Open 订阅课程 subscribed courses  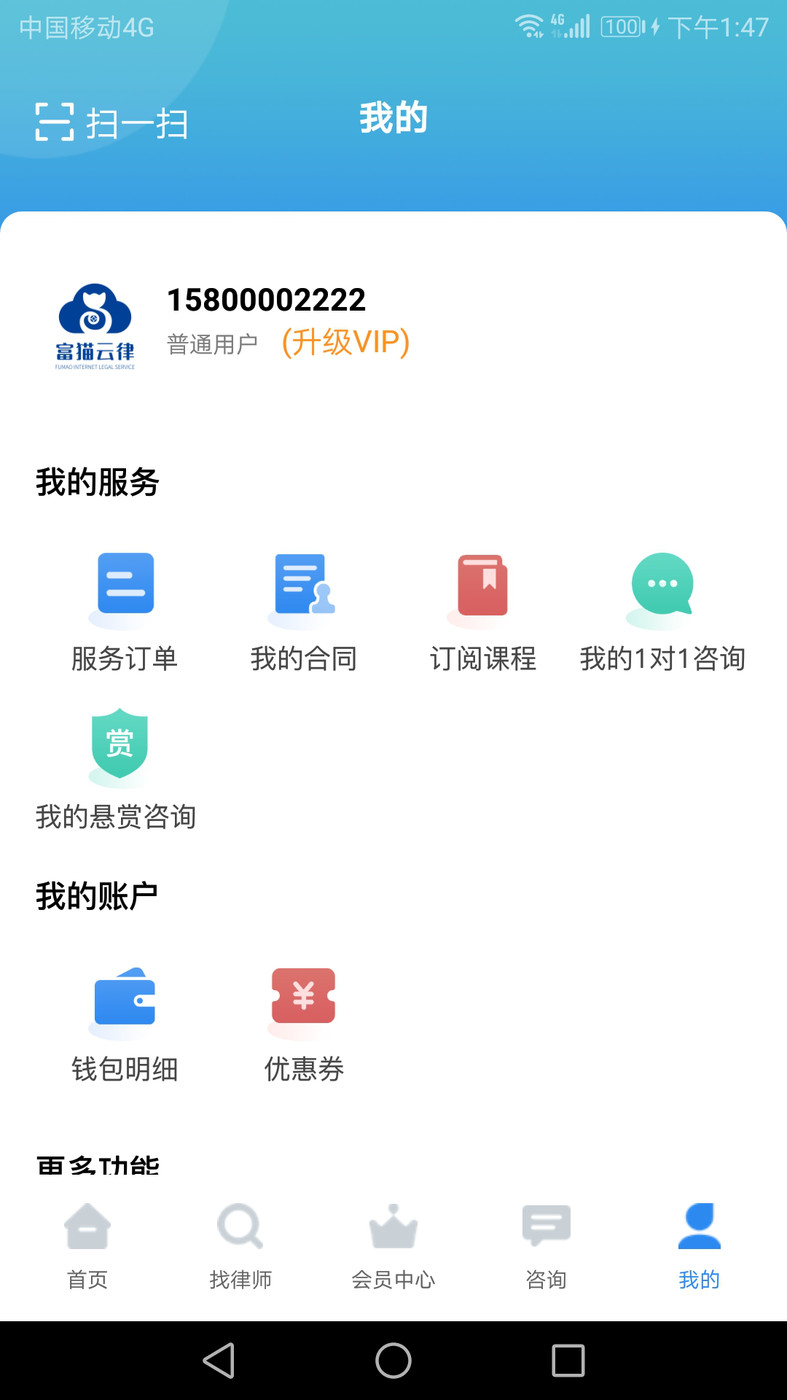(x=483, y=612)
